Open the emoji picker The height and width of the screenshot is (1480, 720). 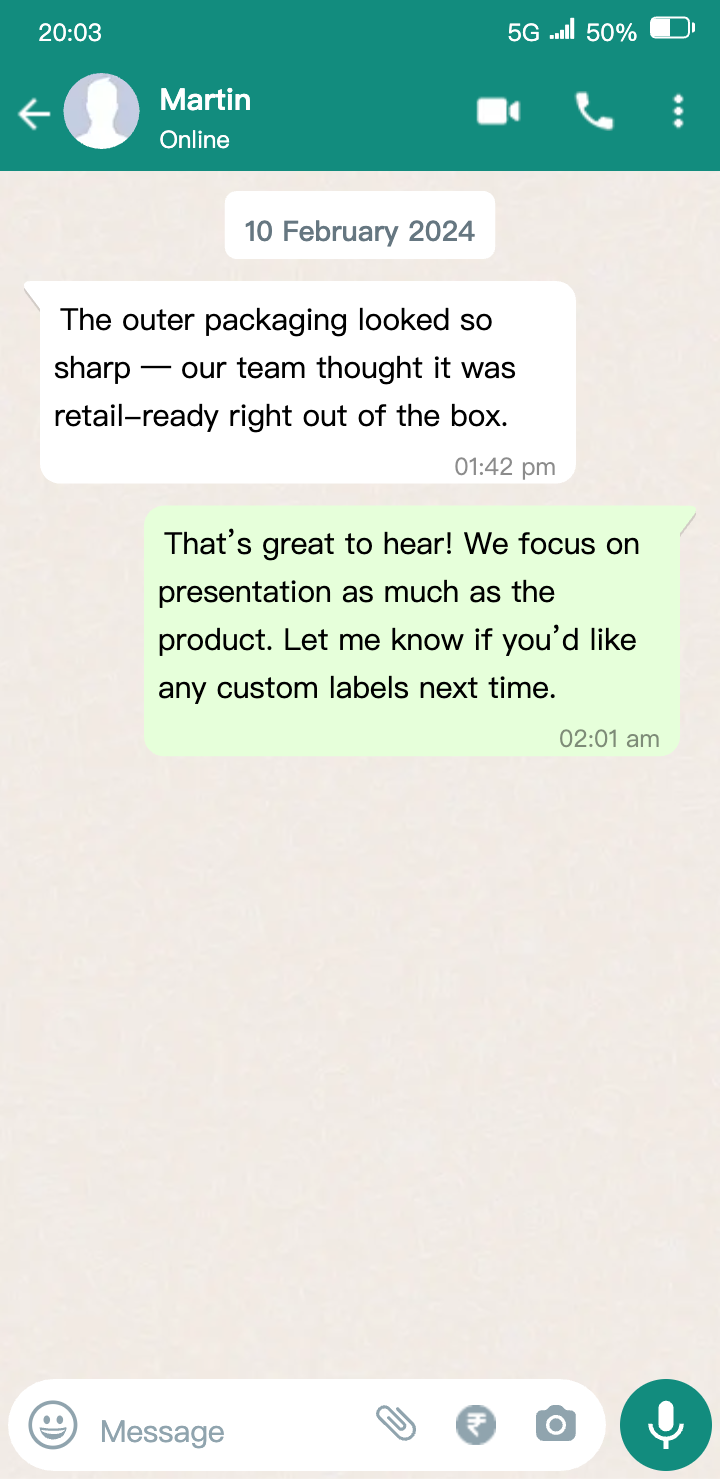pyautogui.click(x=52, y=1426)
